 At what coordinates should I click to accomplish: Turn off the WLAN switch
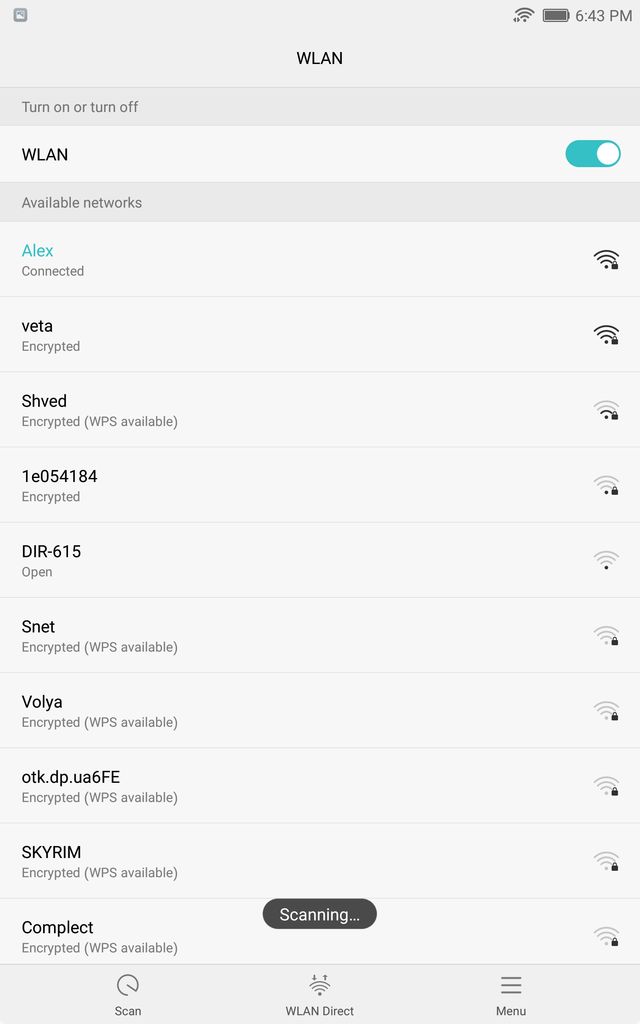point(592,154)
